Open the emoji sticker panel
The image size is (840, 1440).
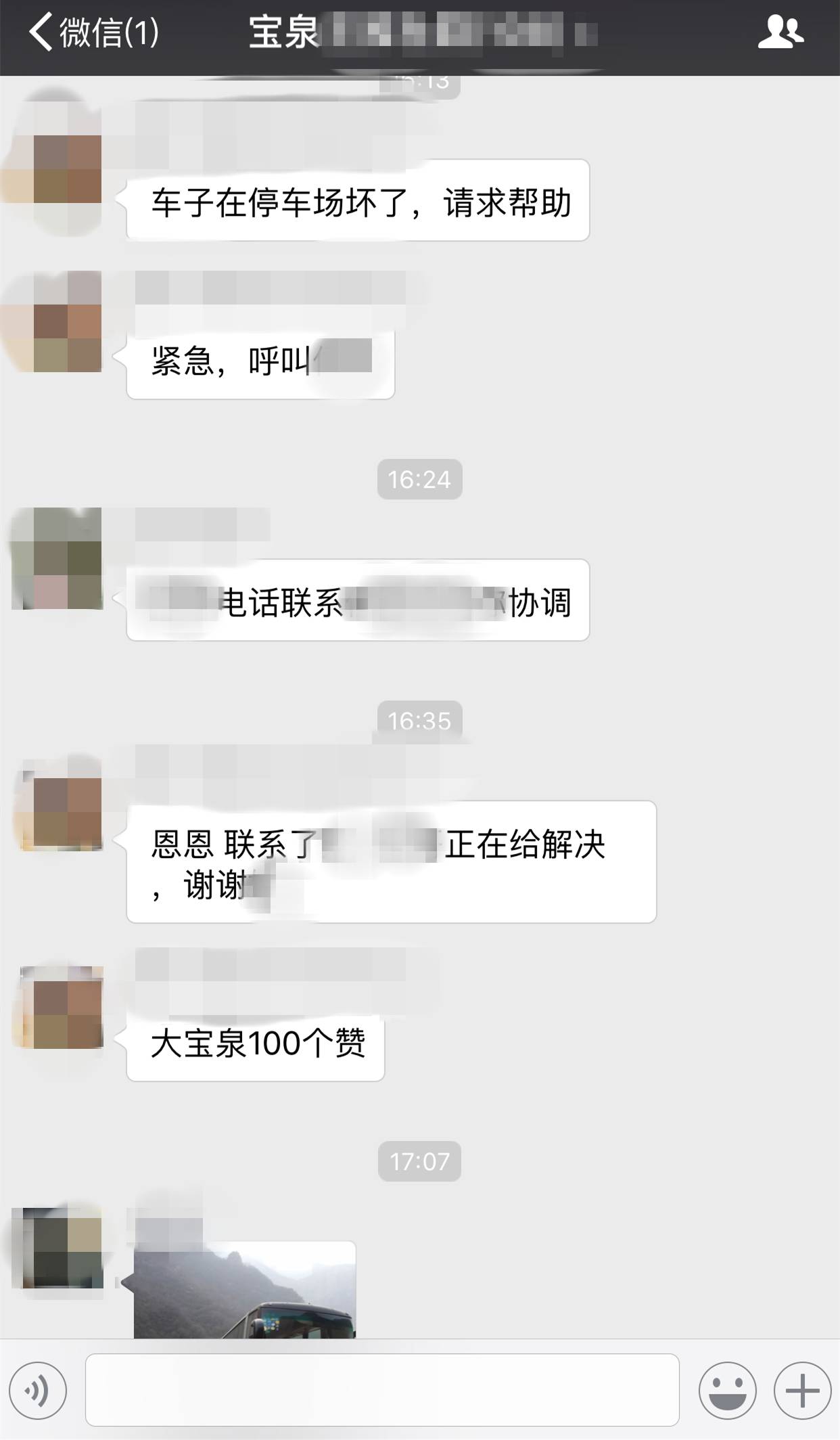pyautogui.click(x=727, y=1391)
